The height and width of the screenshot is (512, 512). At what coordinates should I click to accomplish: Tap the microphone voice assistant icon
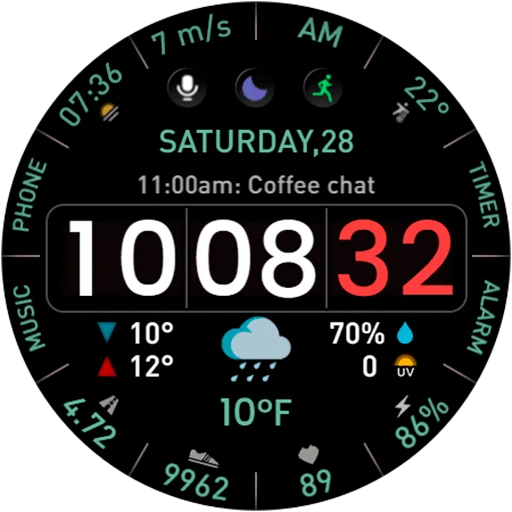coord(187,88)
